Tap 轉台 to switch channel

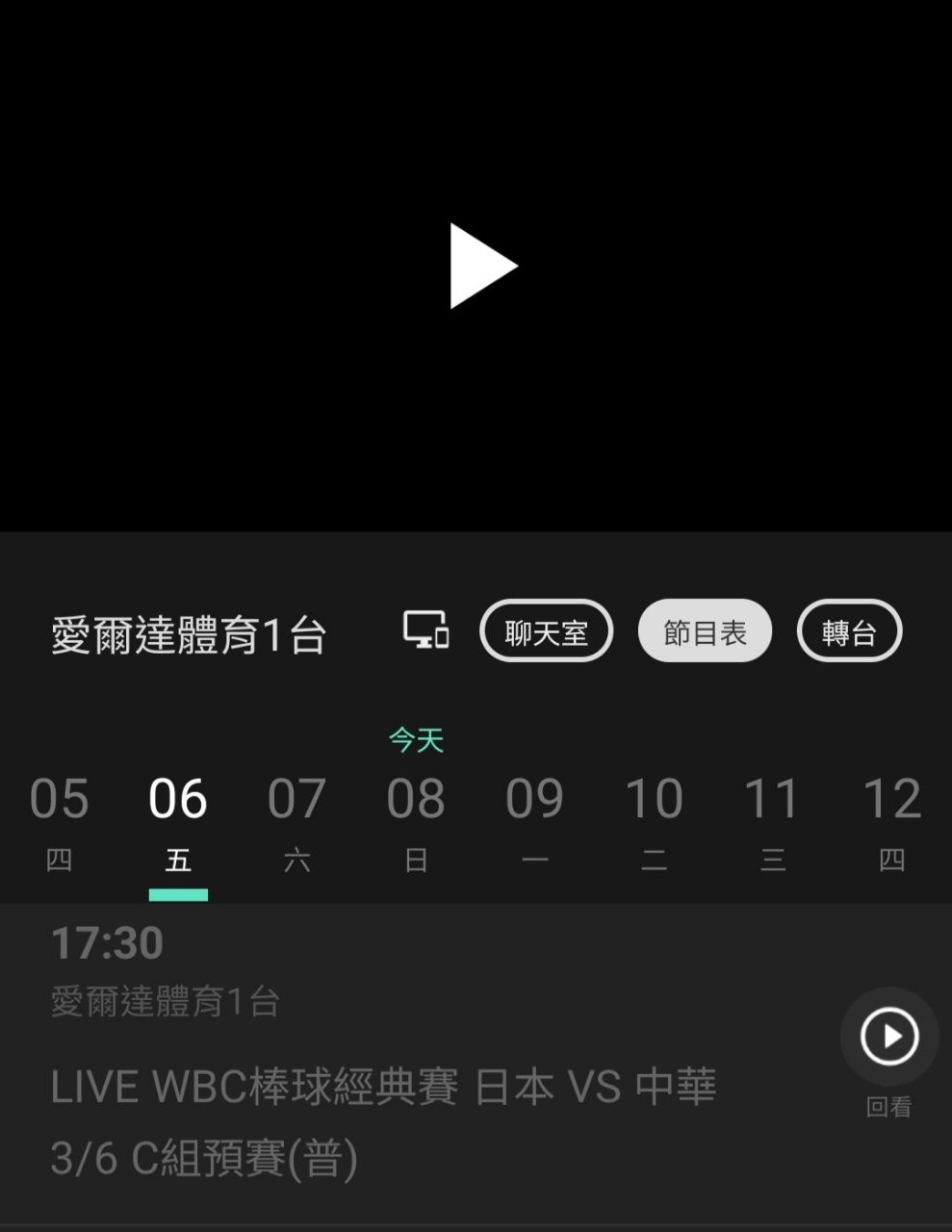(x=849, y=631)
